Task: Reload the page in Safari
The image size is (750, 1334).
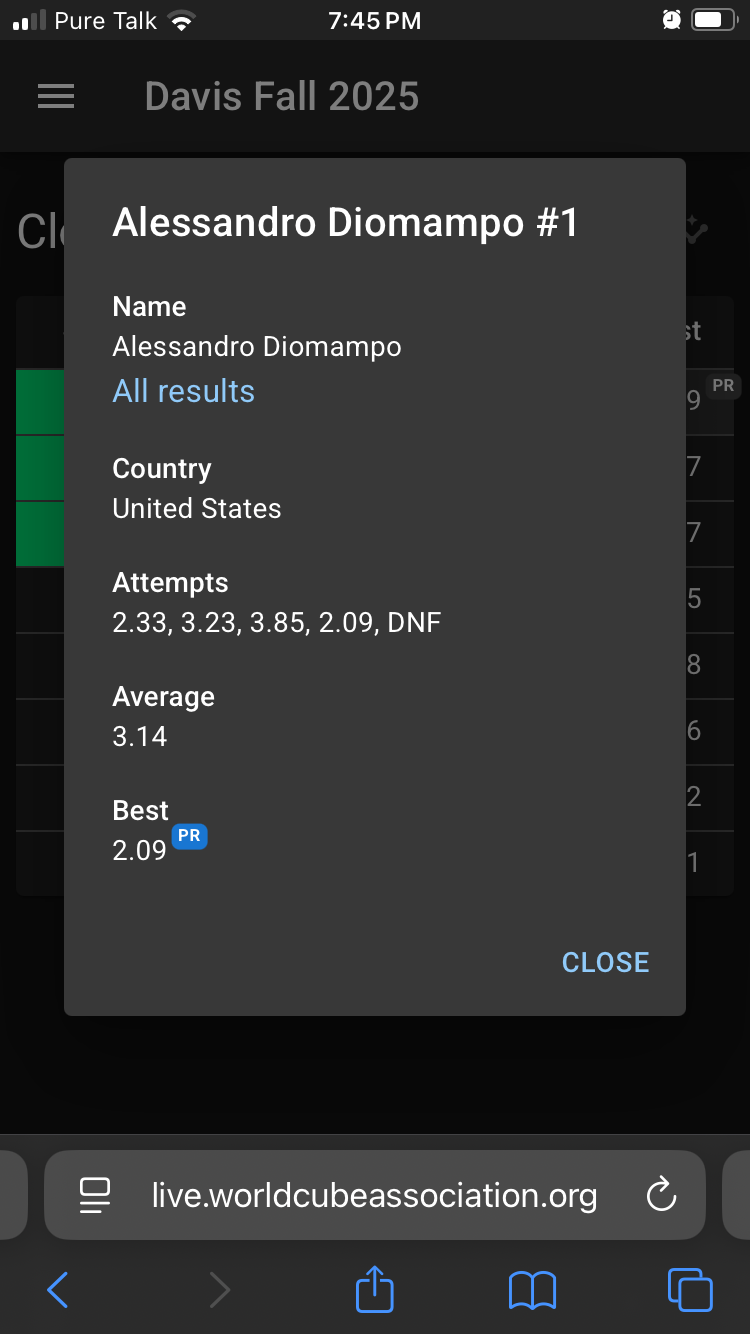Action: [661, 1195]
